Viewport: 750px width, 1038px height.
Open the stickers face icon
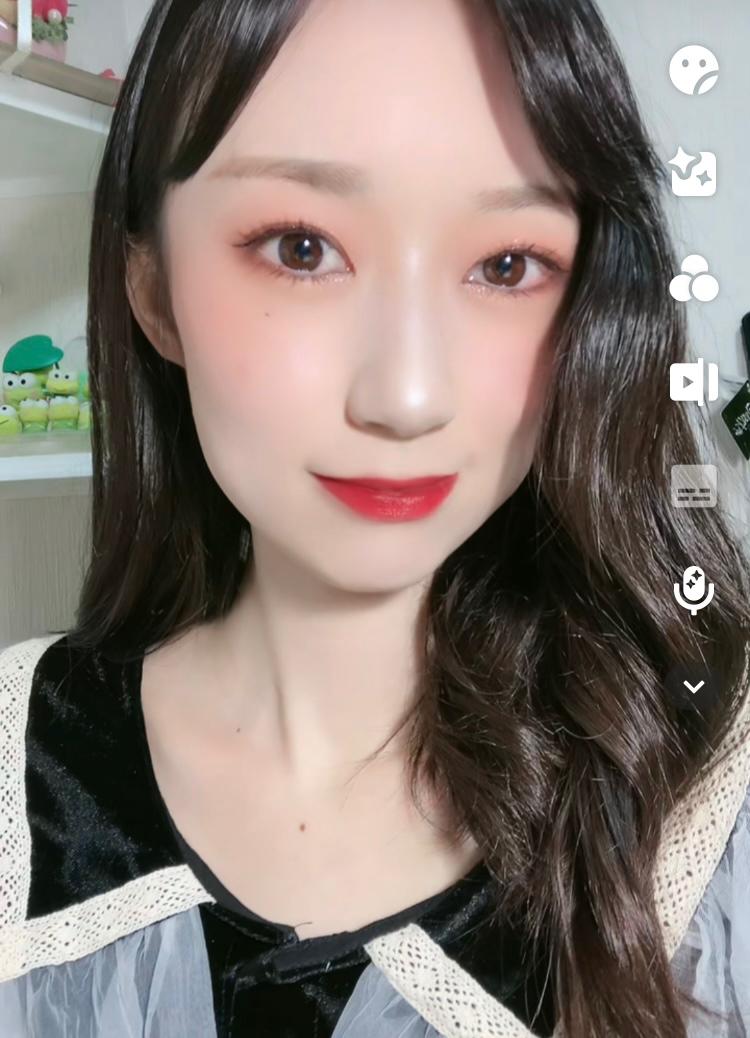coord(694,70)
